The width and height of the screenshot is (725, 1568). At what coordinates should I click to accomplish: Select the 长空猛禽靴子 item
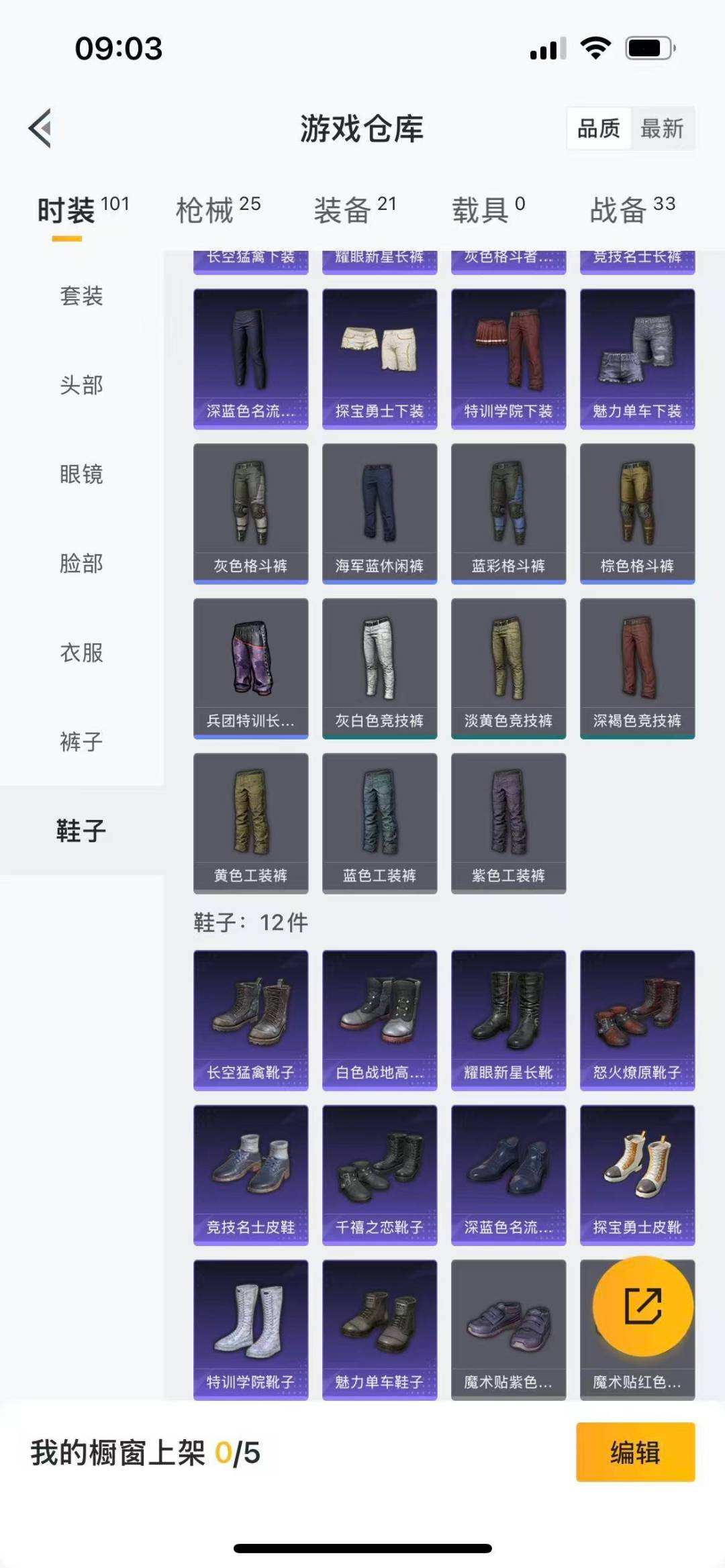click(x=250, y=1020)
